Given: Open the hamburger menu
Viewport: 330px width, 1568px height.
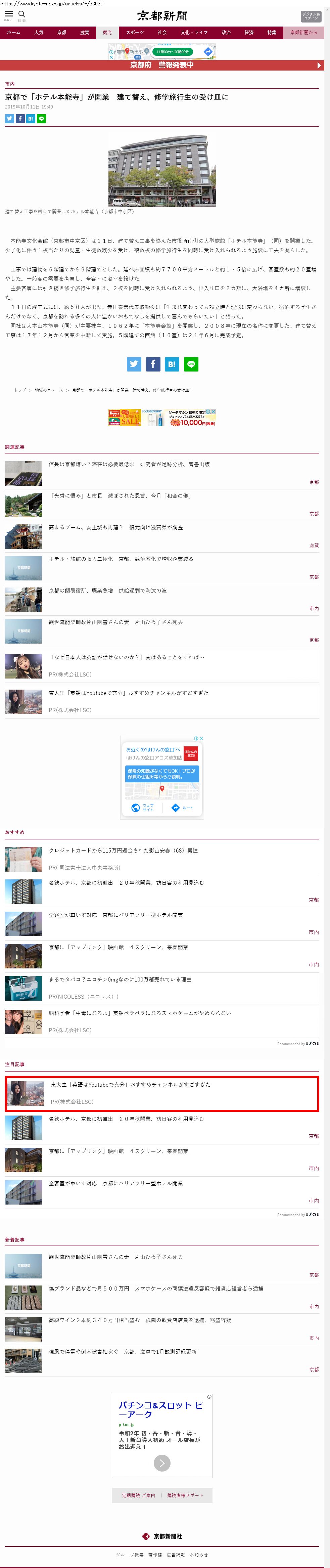Looking at the screenshot, I should [8, 14].
